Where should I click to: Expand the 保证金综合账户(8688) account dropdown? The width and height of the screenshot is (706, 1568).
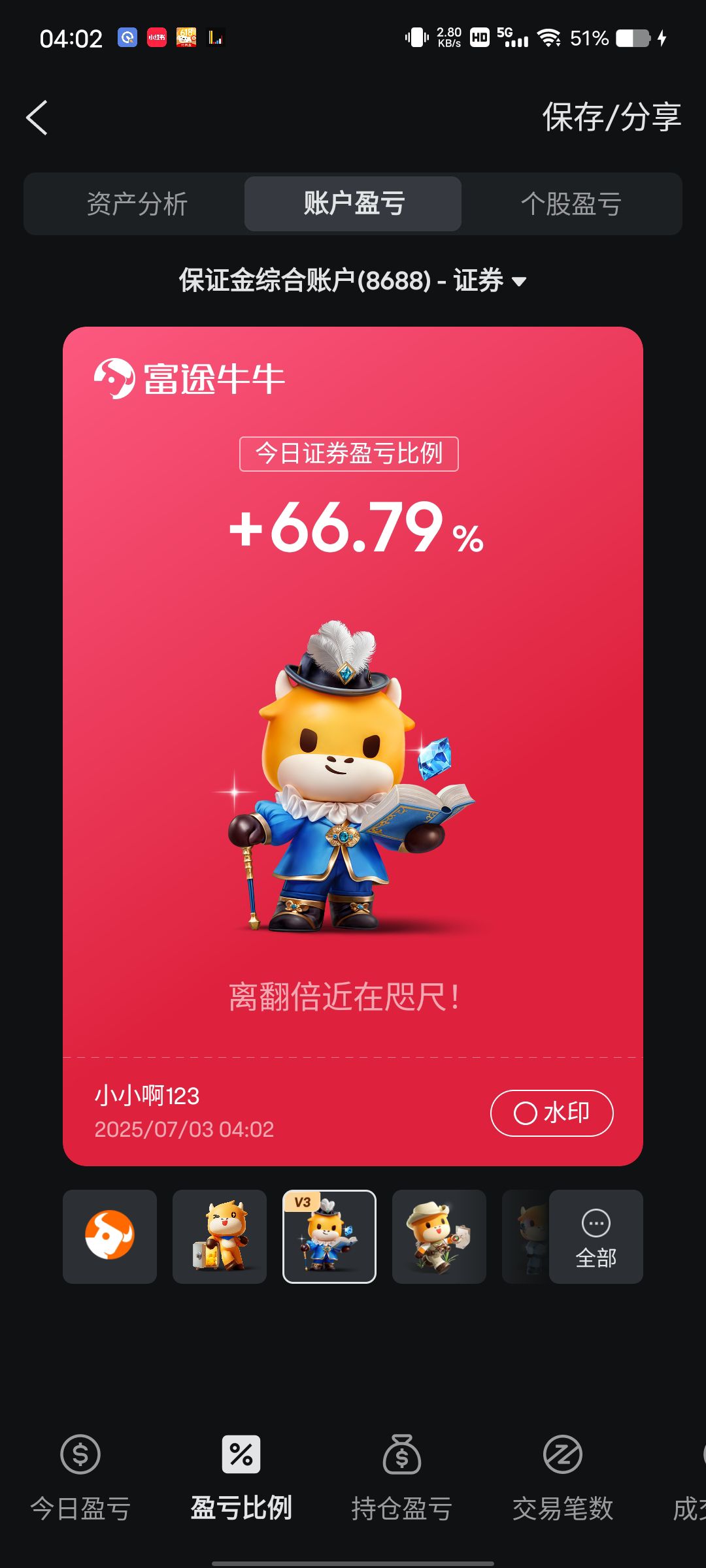(x=353, y=281)
